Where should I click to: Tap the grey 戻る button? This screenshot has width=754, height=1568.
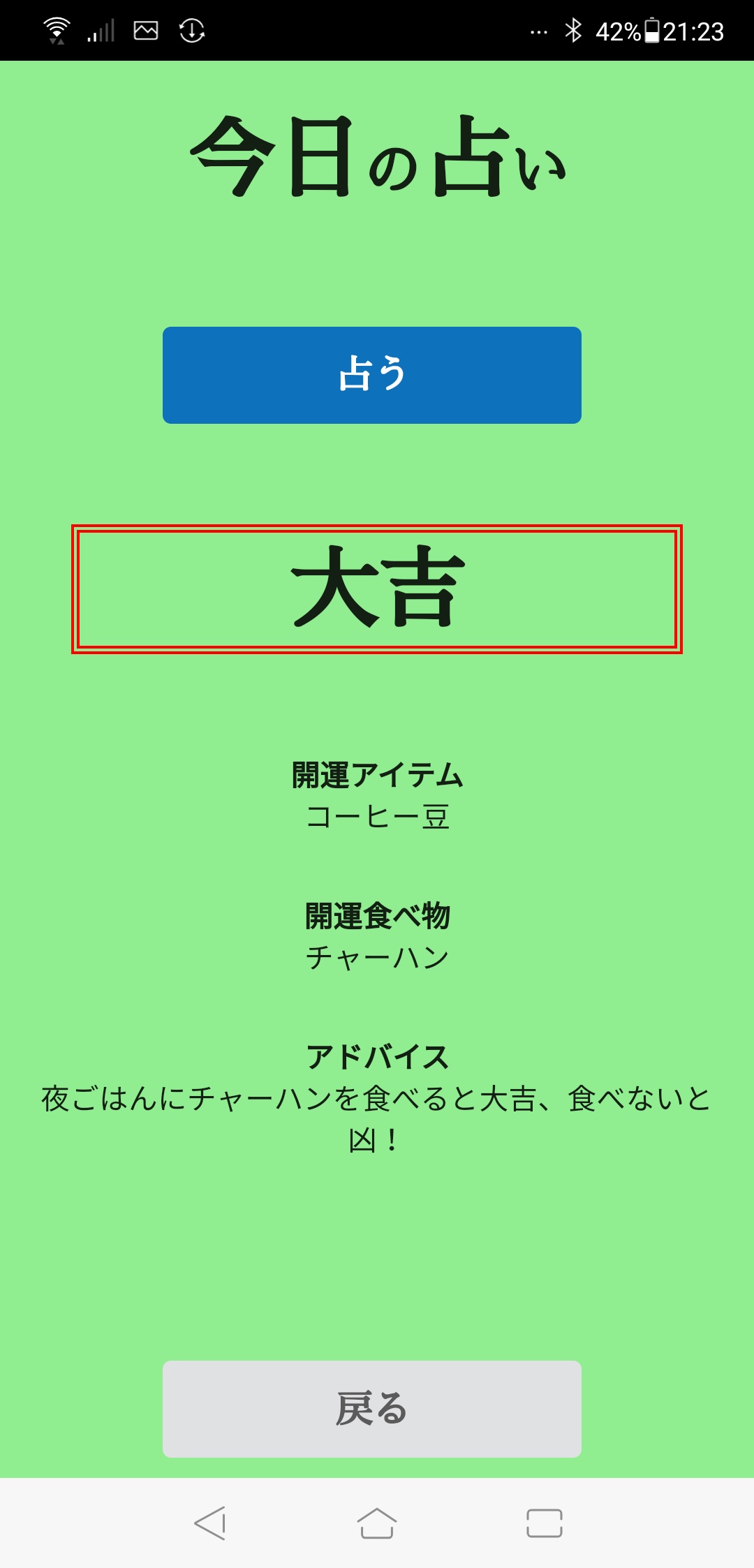371,1408
